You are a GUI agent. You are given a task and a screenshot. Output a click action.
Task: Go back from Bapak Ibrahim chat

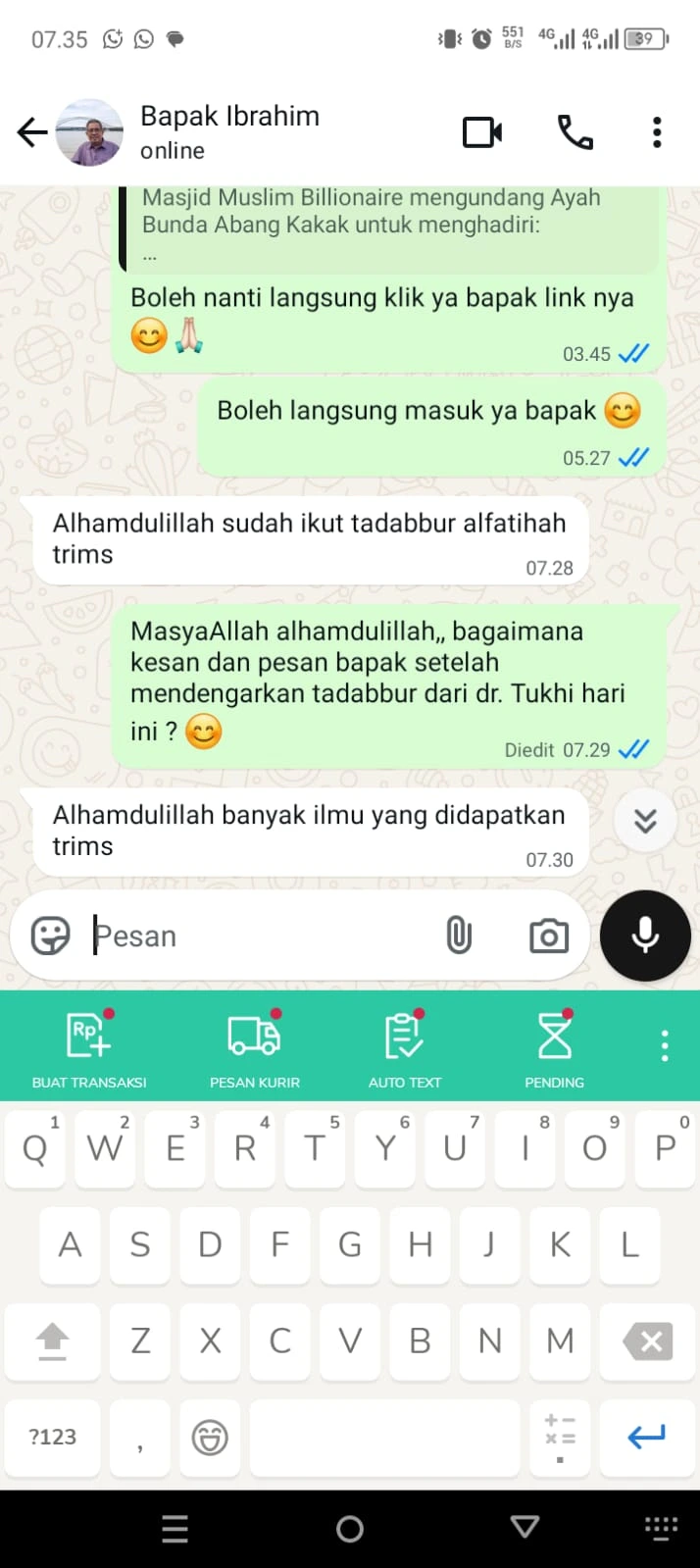pyautogui.click(x=32, y=132)
